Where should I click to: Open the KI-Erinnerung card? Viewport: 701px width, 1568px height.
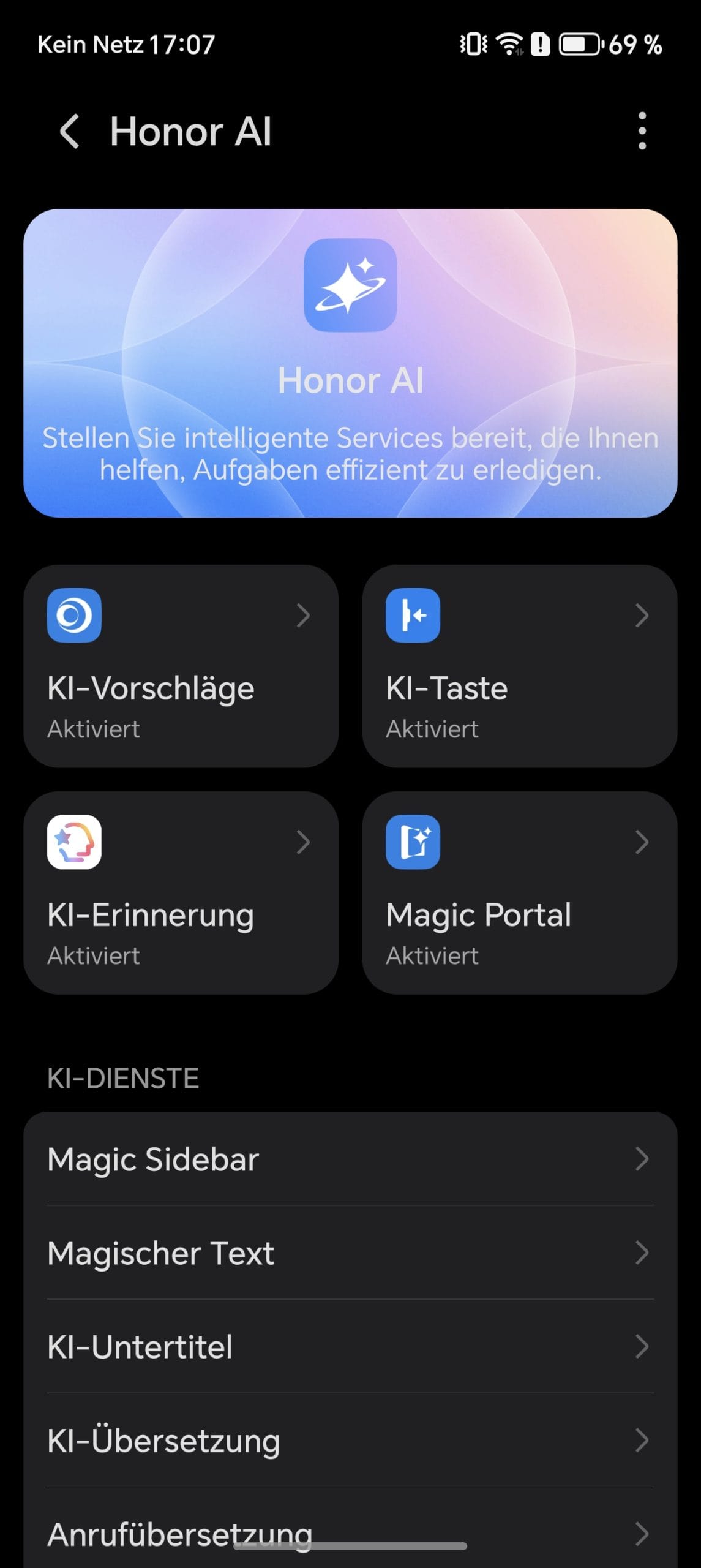[181, 892]
